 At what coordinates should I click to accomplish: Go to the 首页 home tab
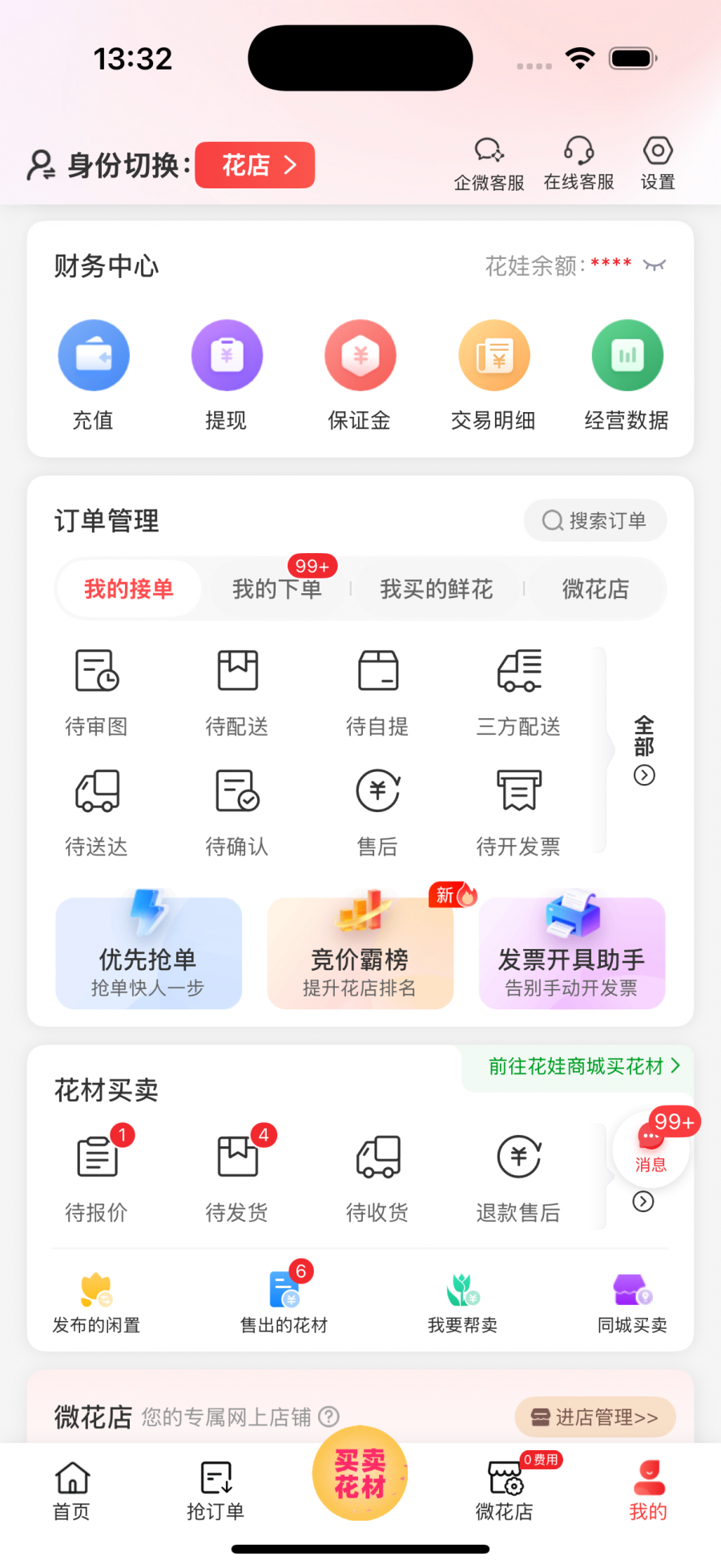point(72,1491)
